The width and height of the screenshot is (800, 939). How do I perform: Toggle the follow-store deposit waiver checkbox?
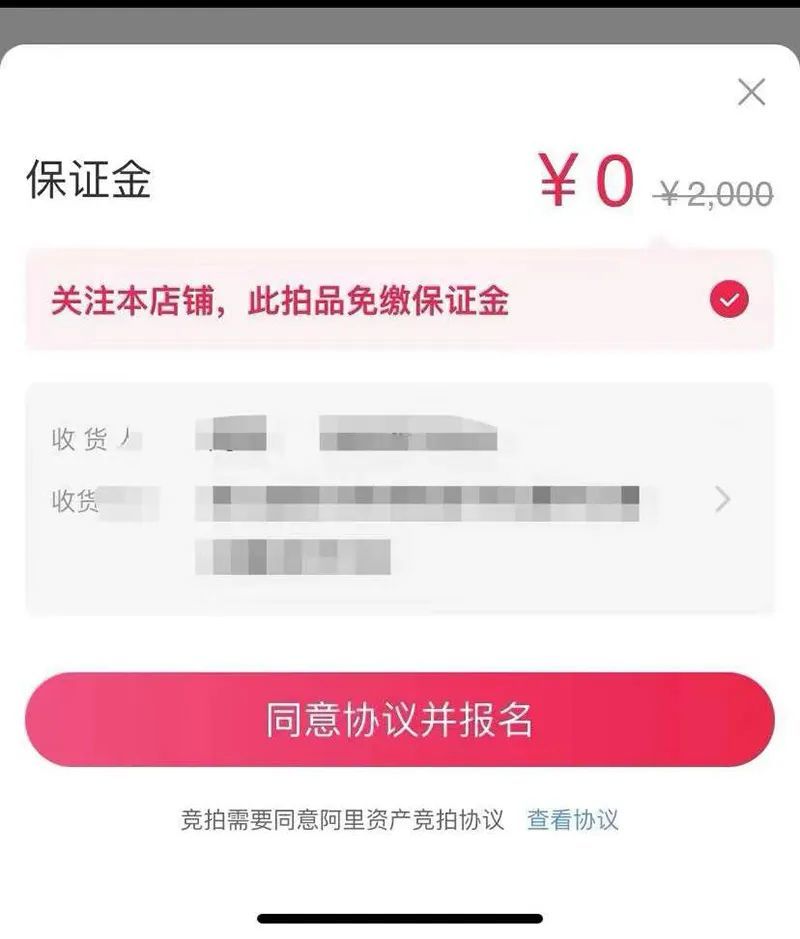coord(729,299)
